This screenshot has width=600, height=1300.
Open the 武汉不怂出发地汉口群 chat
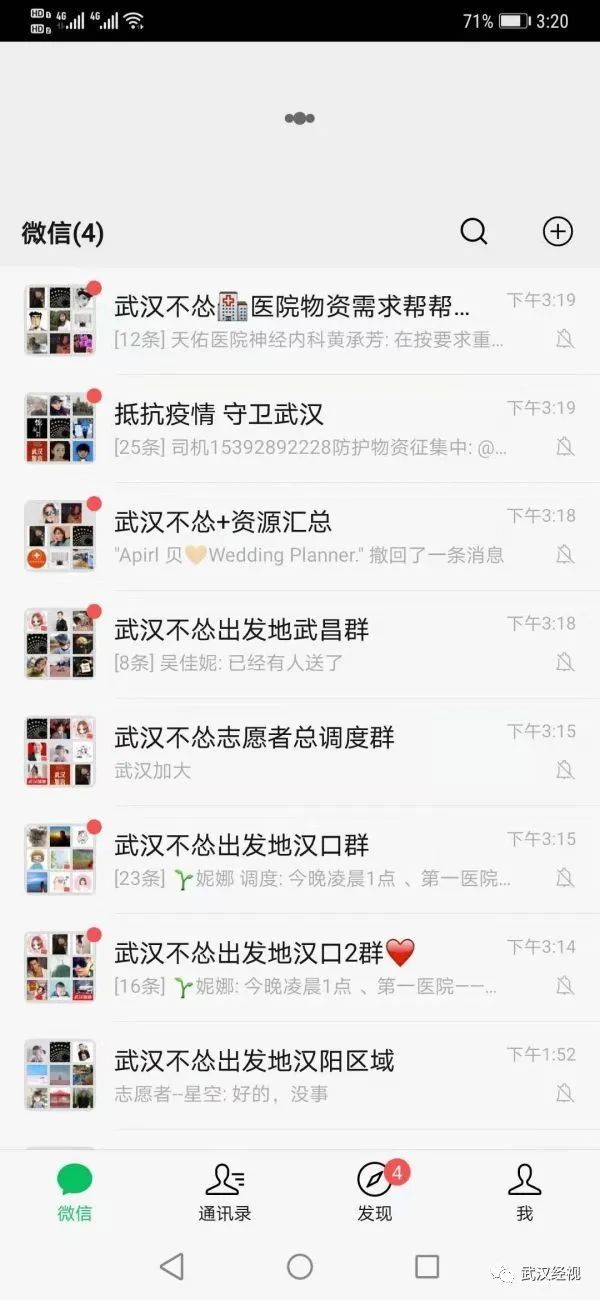tap(300, 861)
